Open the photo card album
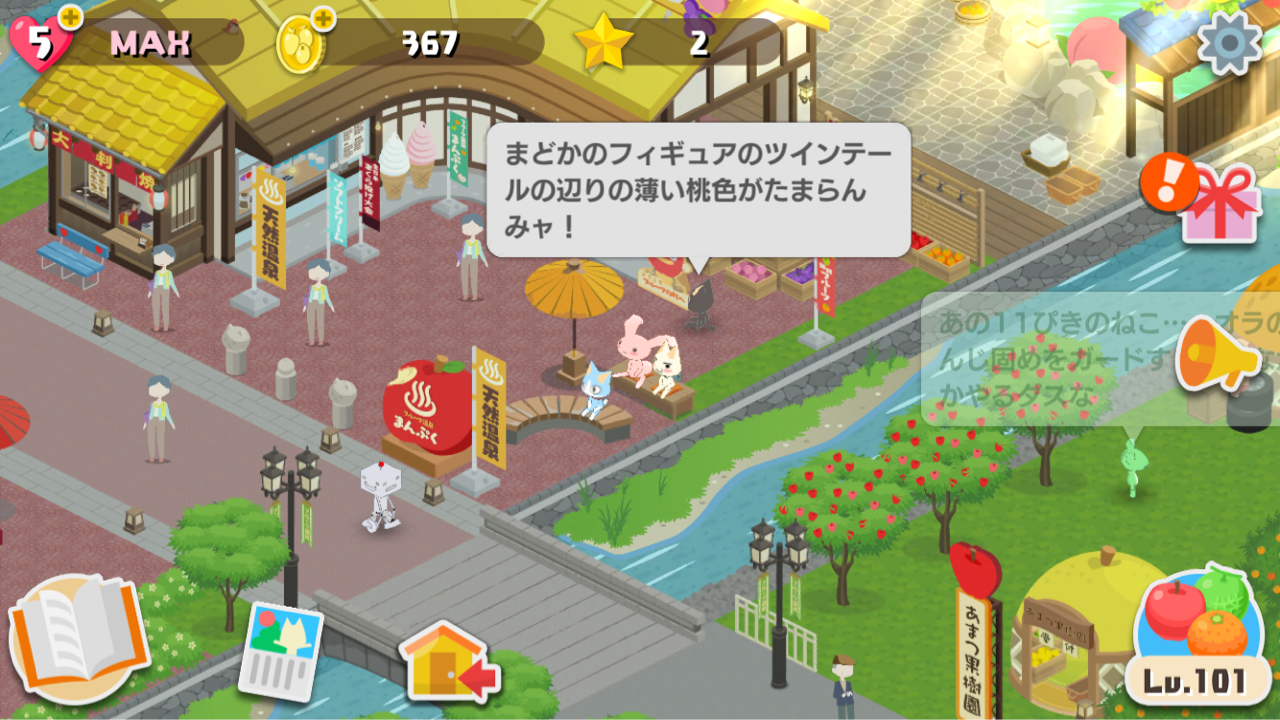 (x=280, y=650)
